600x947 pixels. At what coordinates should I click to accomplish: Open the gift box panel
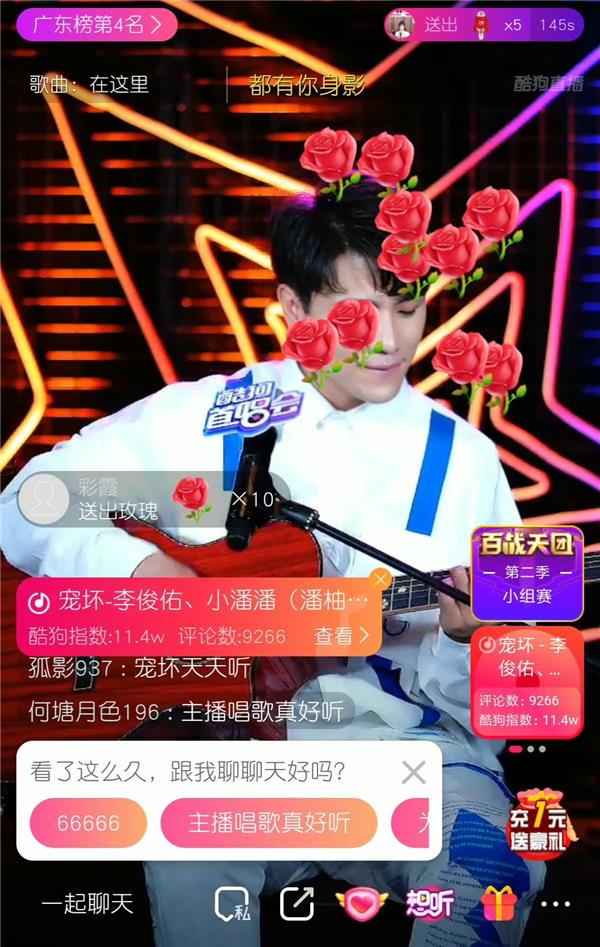(x=497, y=904)
